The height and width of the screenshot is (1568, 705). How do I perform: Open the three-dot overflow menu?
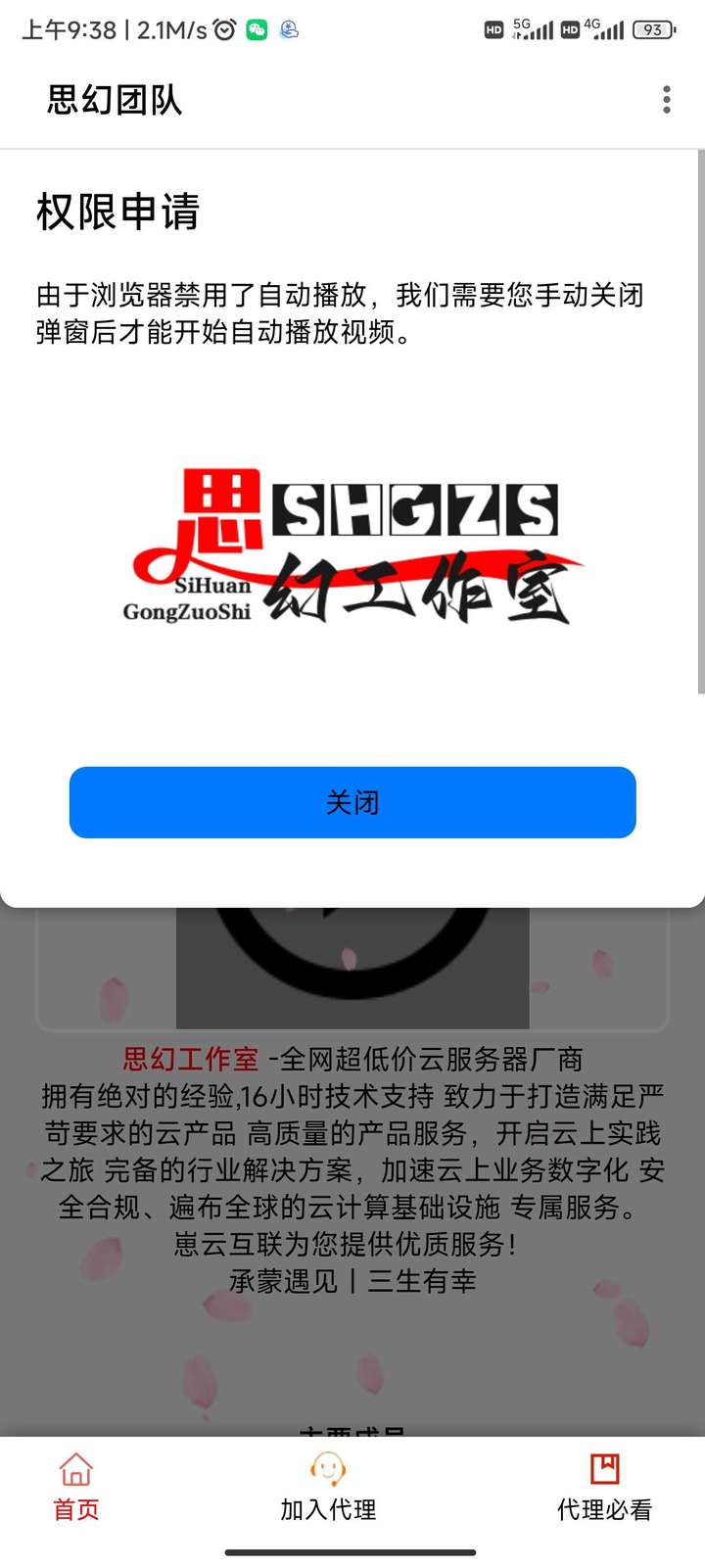(x=665, y=99)
